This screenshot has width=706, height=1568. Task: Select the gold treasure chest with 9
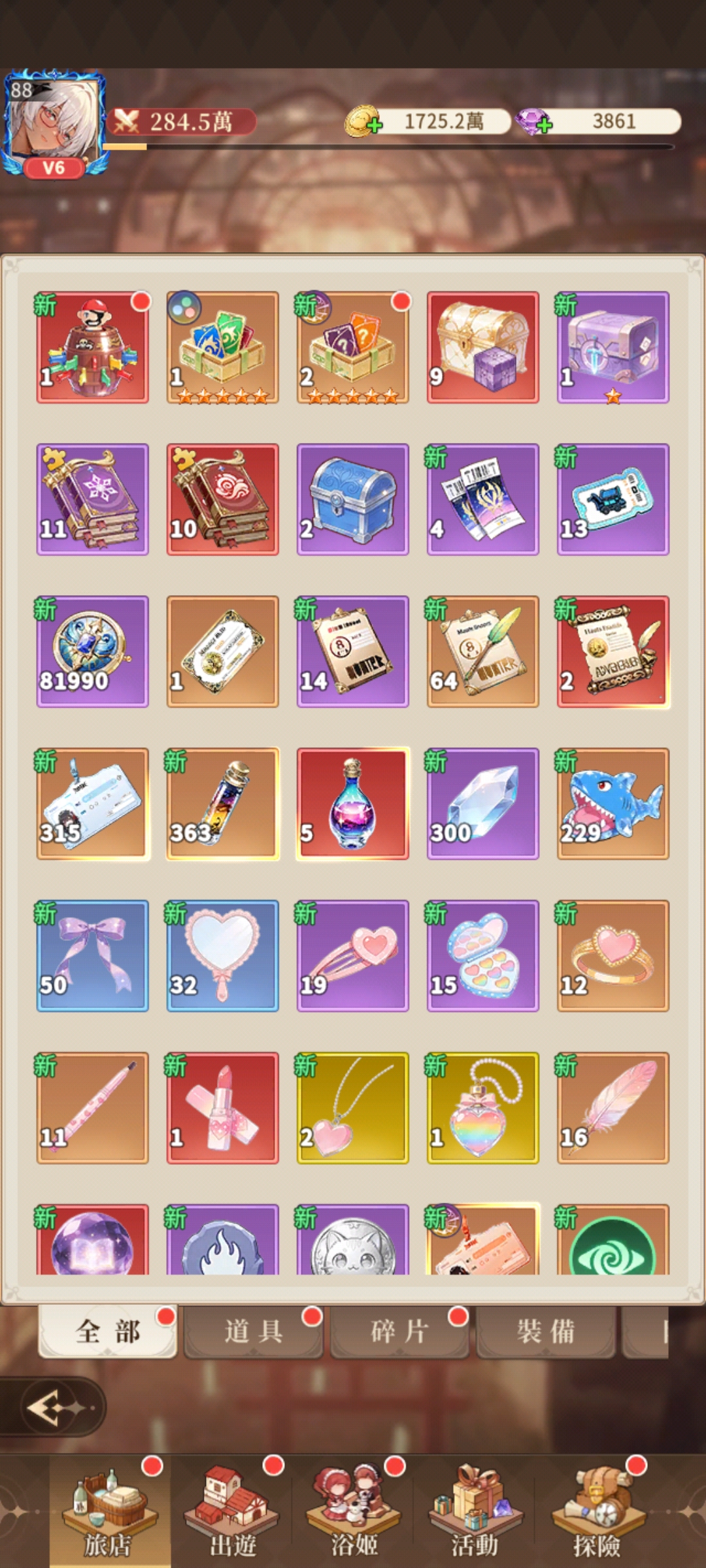click(x=482, y=348)
